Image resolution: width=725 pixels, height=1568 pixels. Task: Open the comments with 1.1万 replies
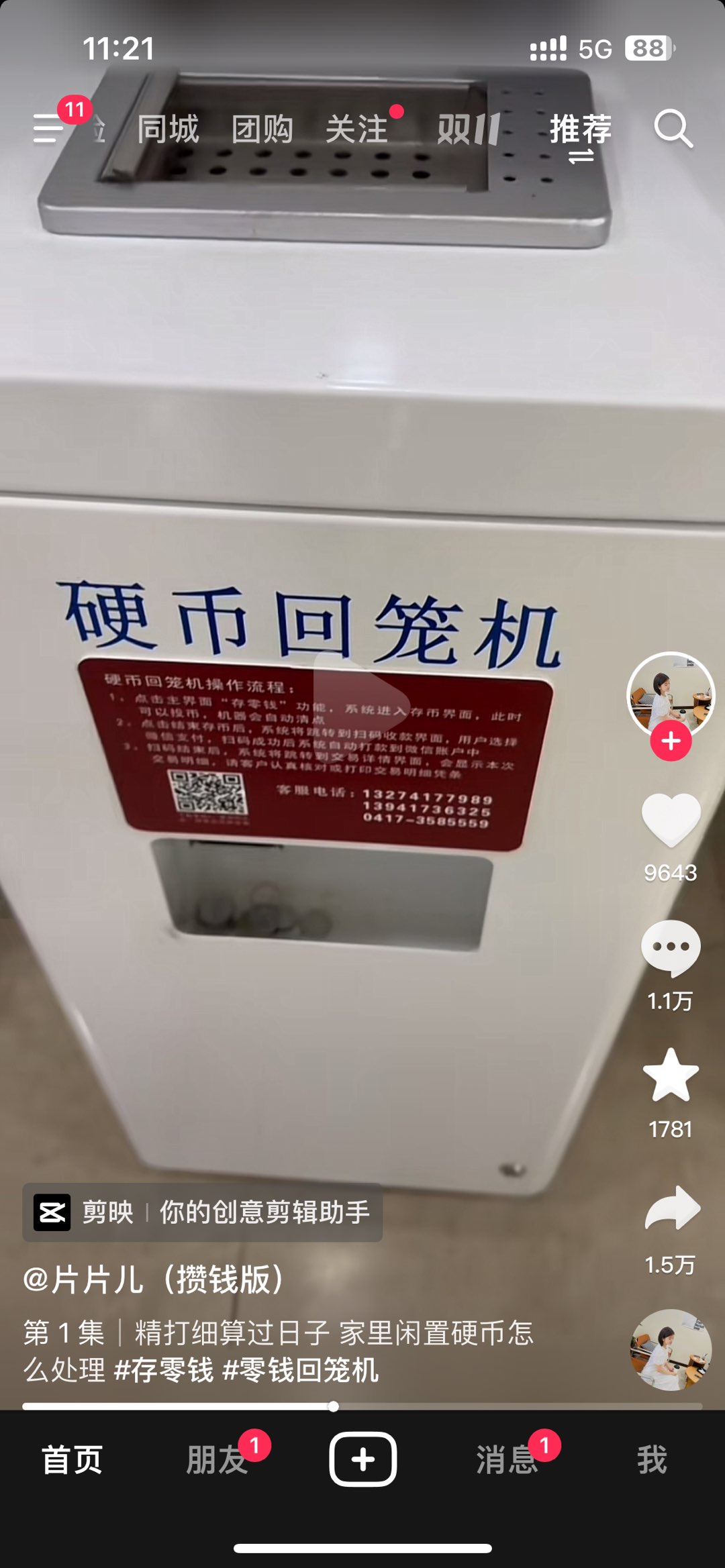pos(671,947)
